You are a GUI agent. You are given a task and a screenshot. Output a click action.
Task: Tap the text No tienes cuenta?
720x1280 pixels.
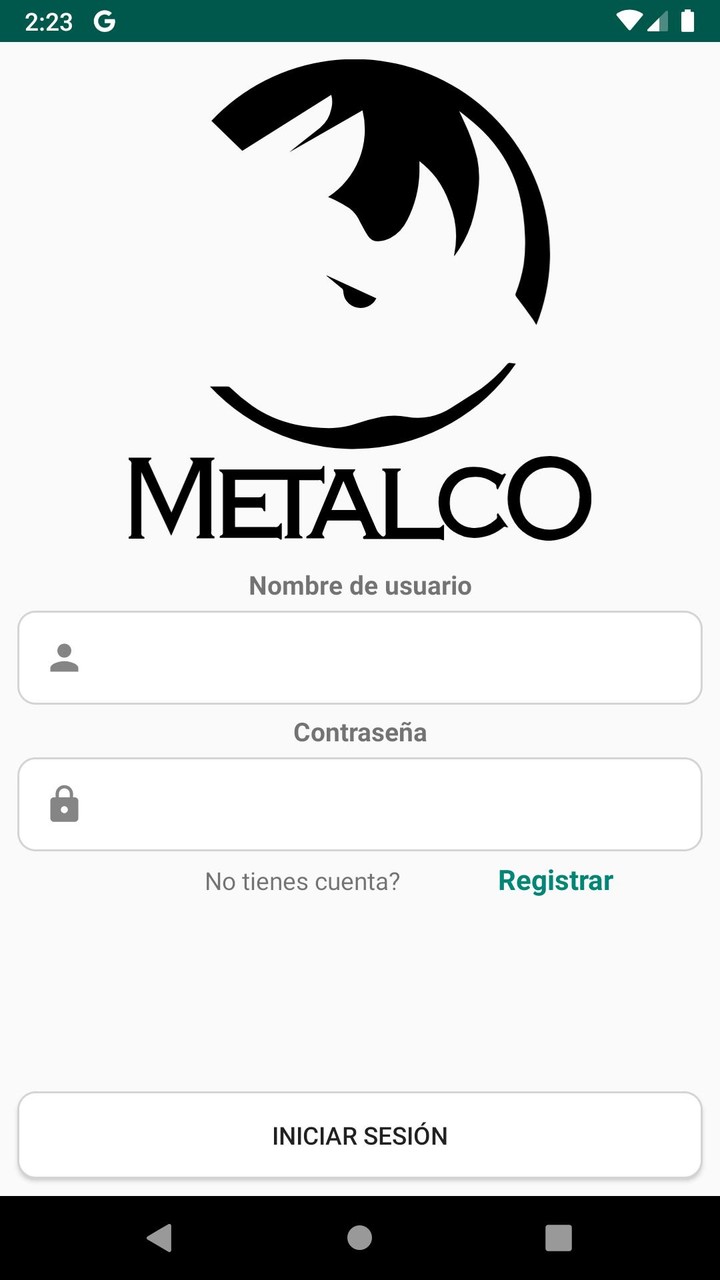click(x=301, y=881)
